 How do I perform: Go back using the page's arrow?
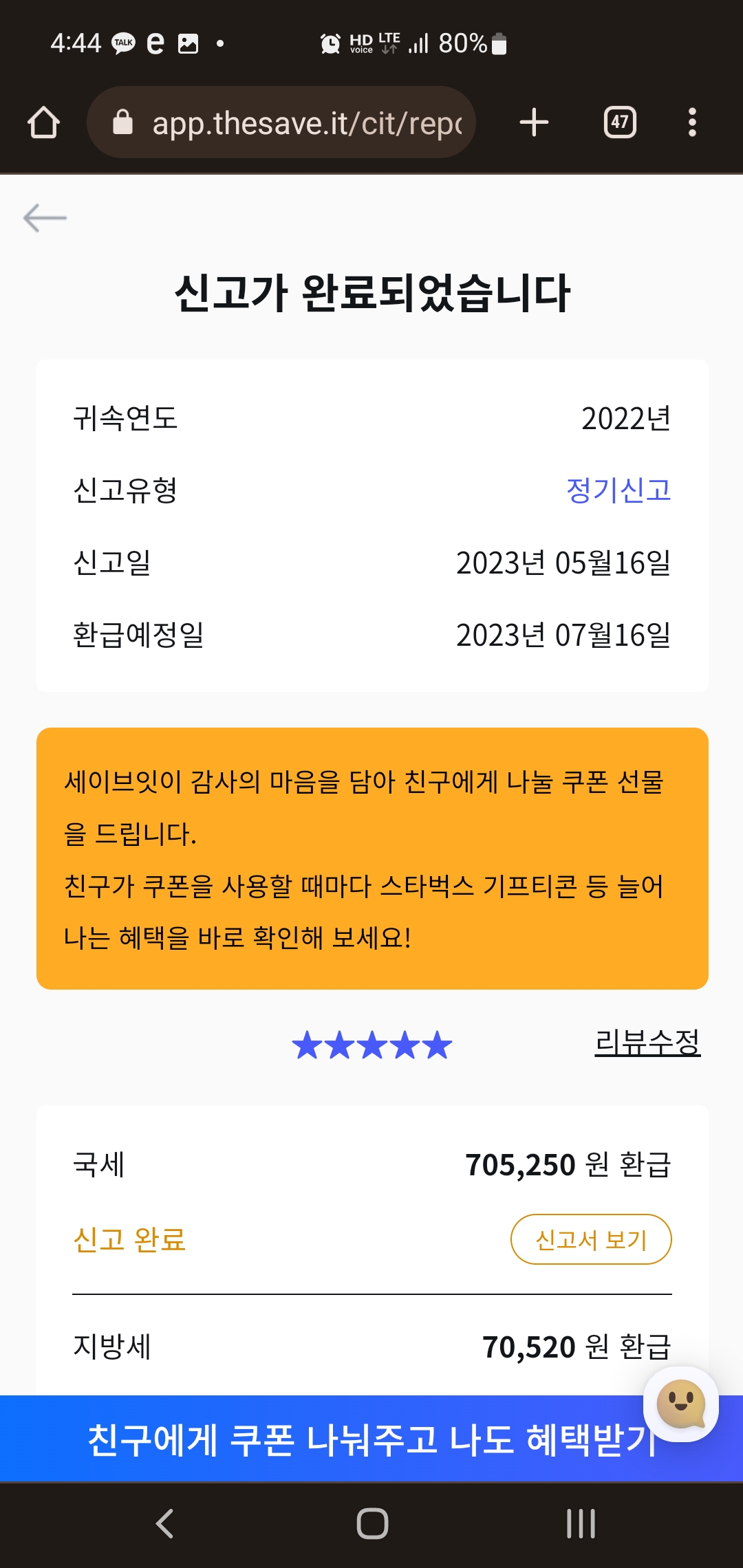tap(45, 218)
